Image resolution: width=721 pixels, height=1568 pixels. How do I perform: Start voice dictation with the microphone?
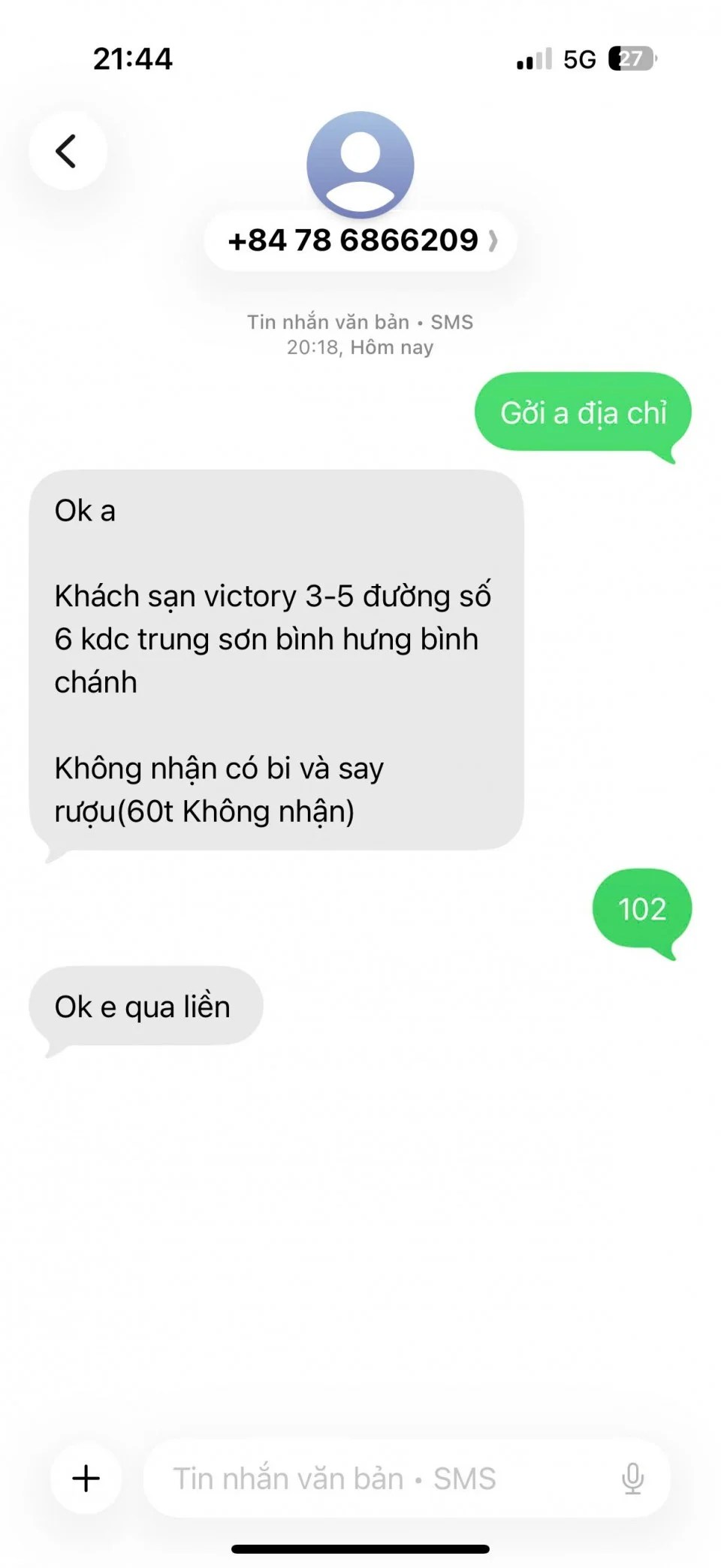click(x=632, y=1478)
